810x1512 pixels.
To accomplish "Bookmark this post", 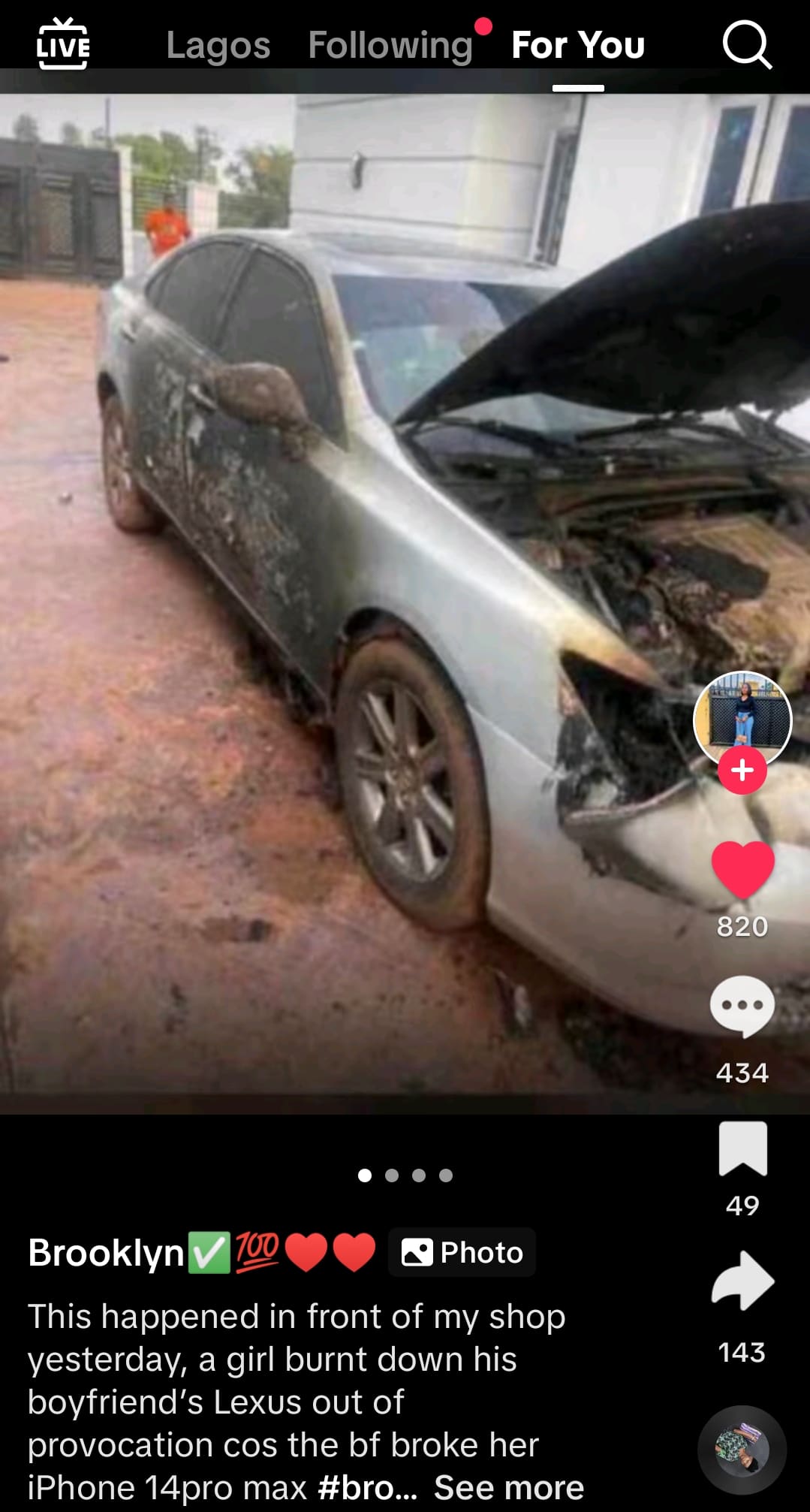I will [742, 1149].
